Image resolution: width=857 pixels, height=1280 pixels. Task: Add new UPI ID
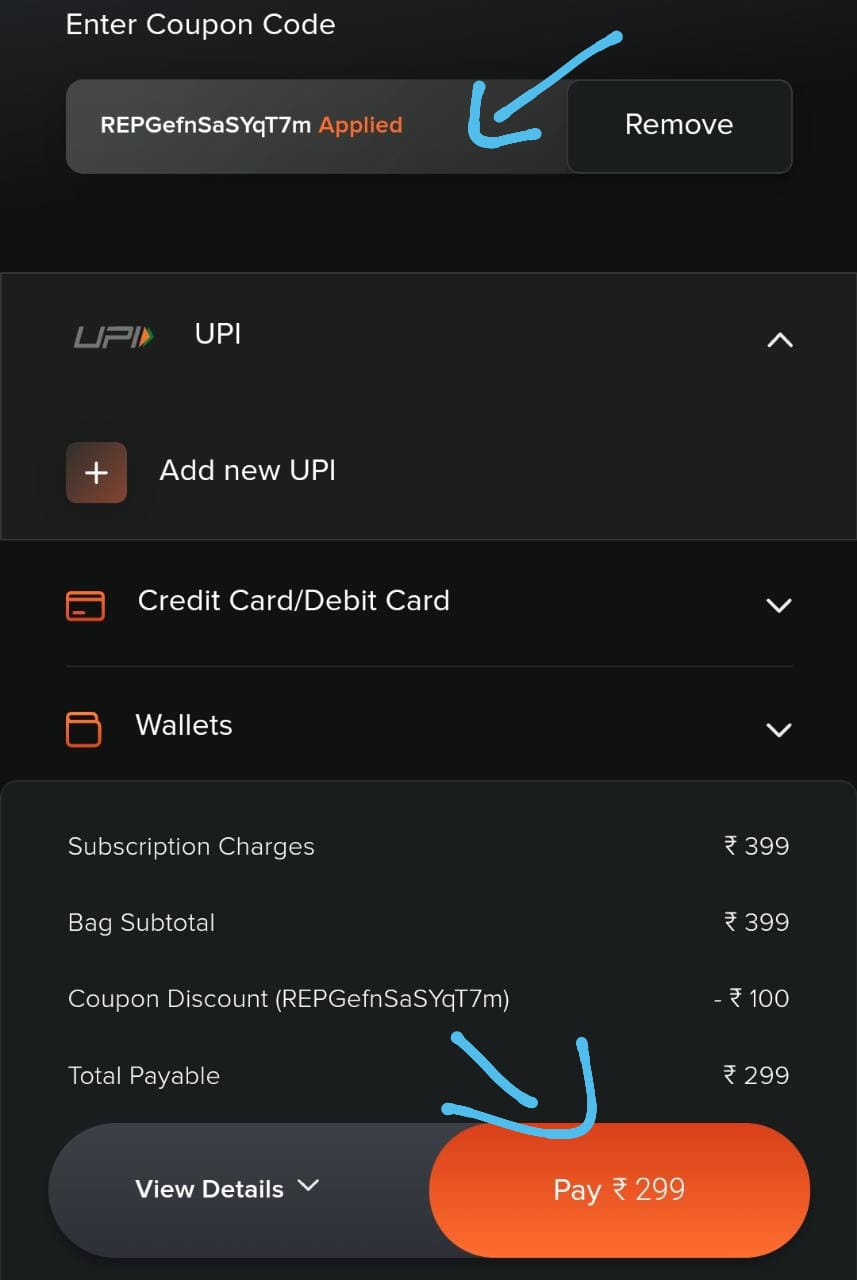(97, 472)
